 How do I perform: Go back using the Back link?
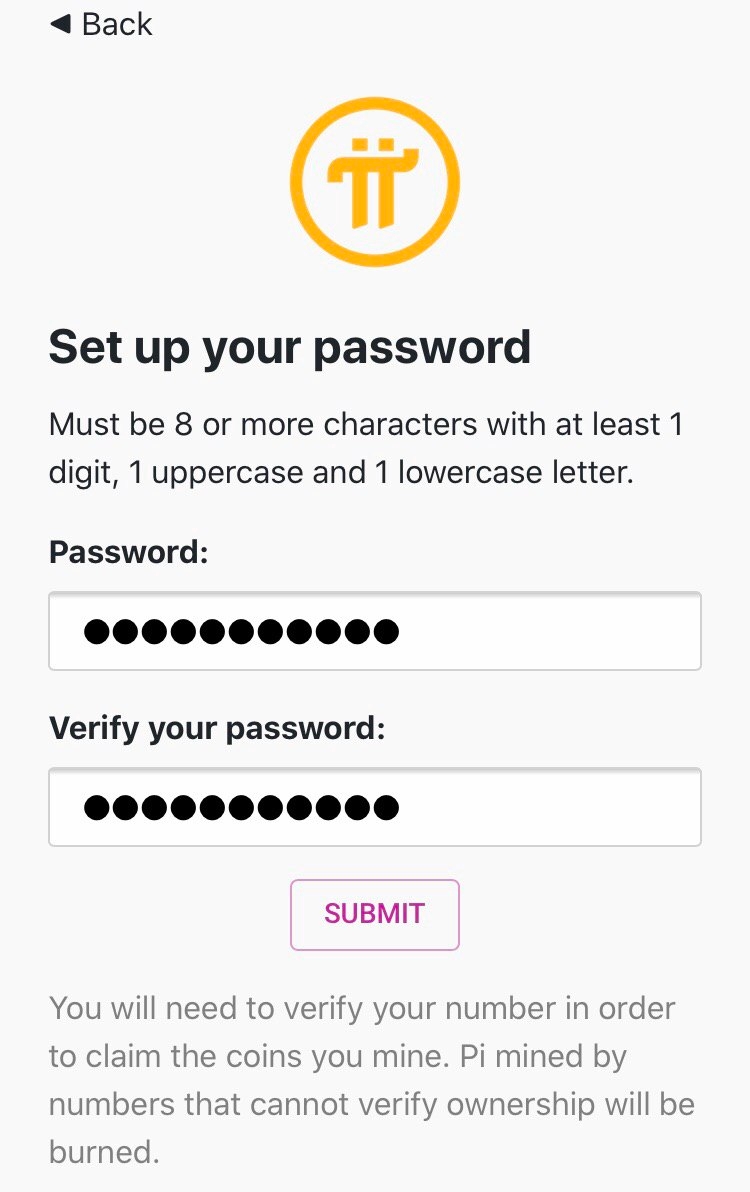coord(101,24)
